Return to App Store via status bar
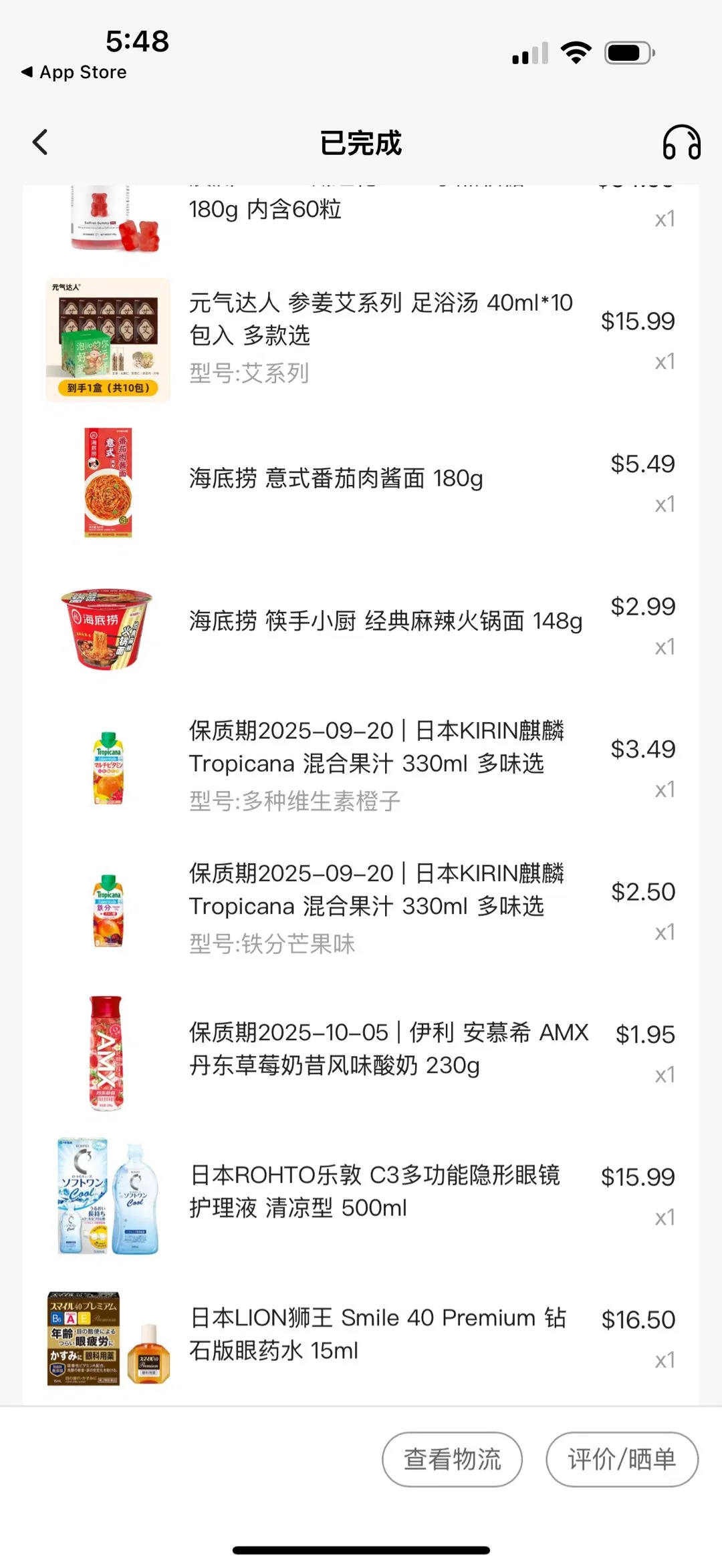Image resolution: width=722 pixels, height=1568 pixels. pyautogui.click(x=74, y=72)
